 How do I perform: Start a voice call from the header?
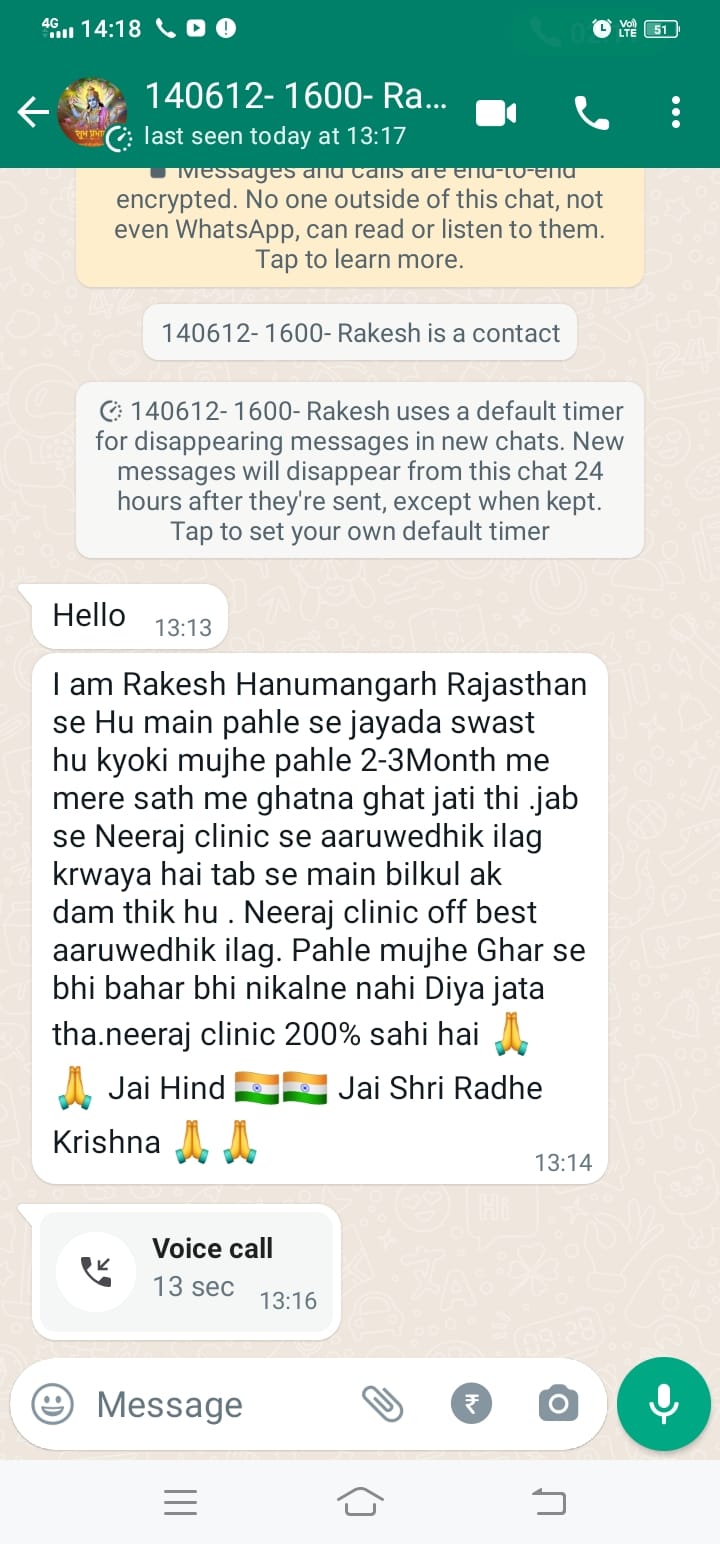tap(592, 113)
